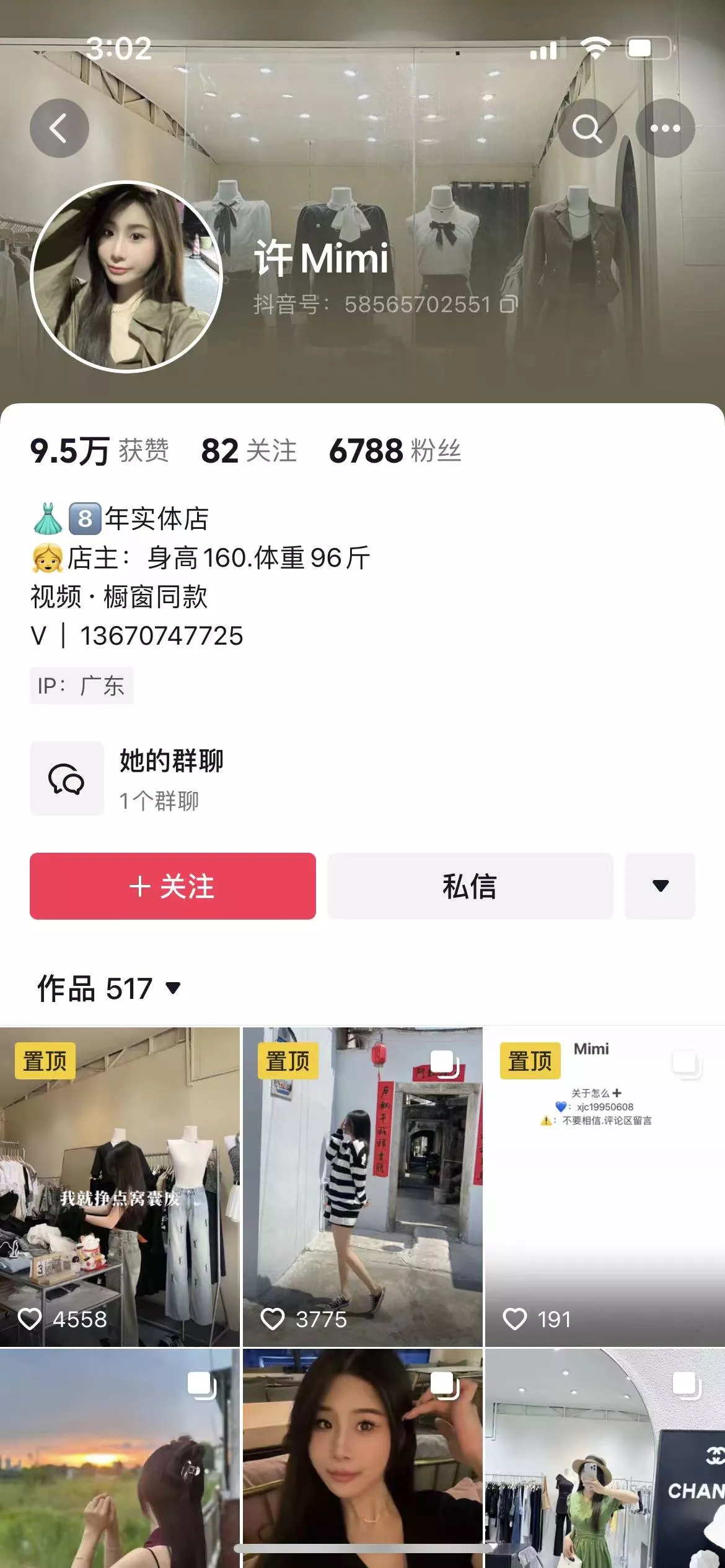This screenshot has height=1568, width=725.
Task: View the 6788 粉丝 followers list
Action: [395, 450]
